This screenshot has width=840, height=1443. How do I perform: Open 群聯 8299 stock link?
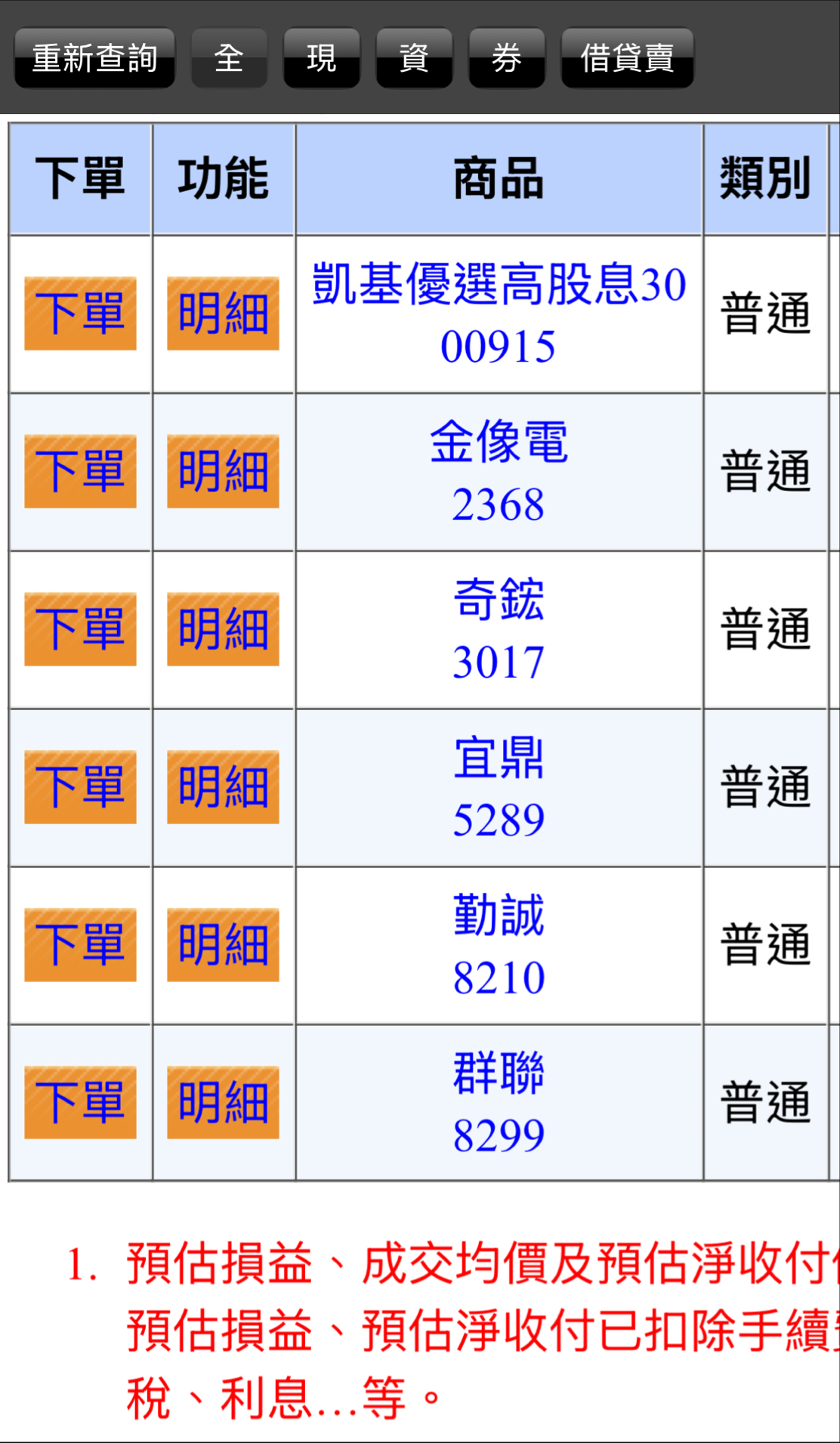(x=499, y=1104)
